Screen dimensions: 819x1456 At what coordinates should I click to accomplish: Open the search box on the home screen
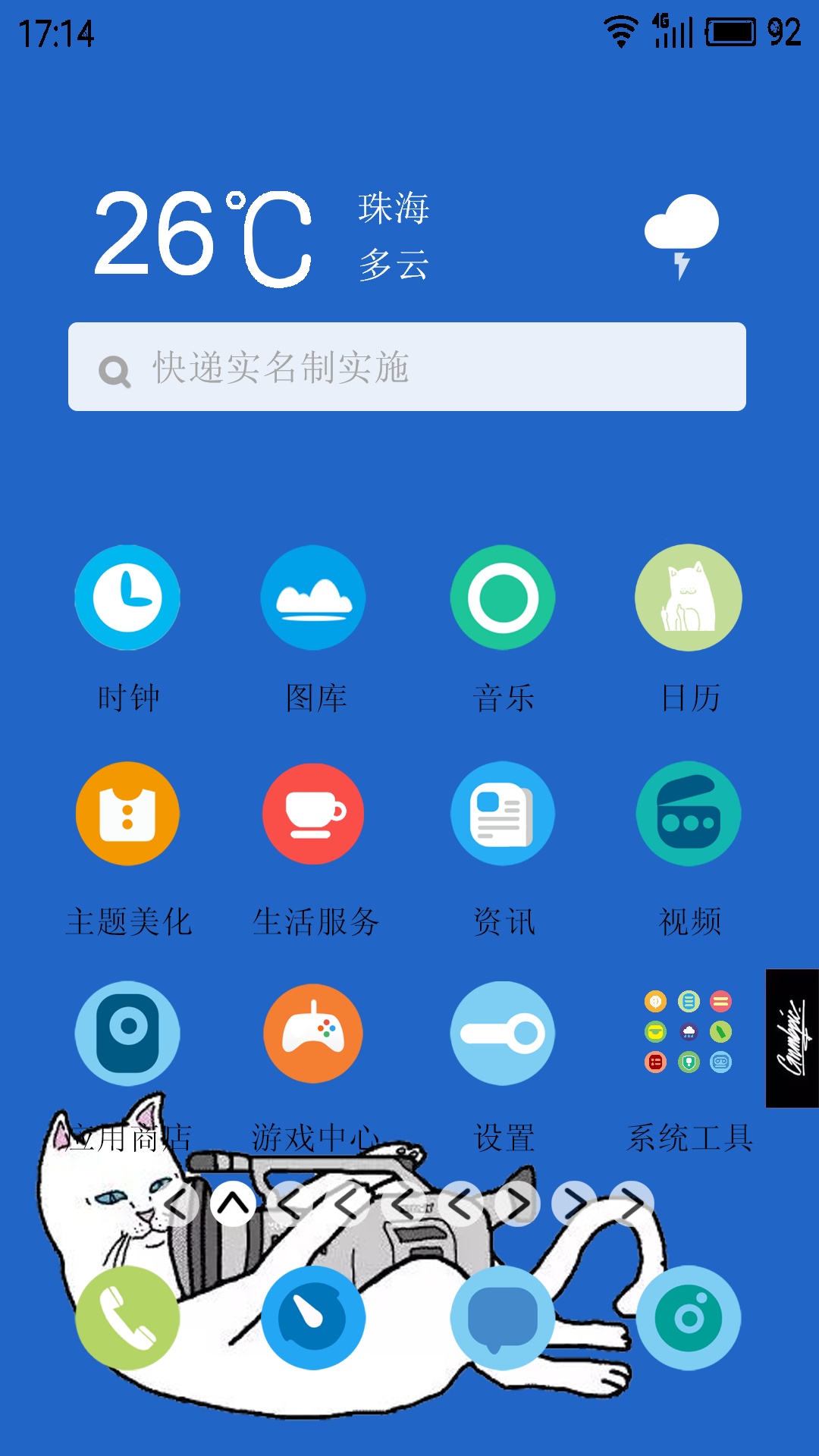[x=406, y=367]
